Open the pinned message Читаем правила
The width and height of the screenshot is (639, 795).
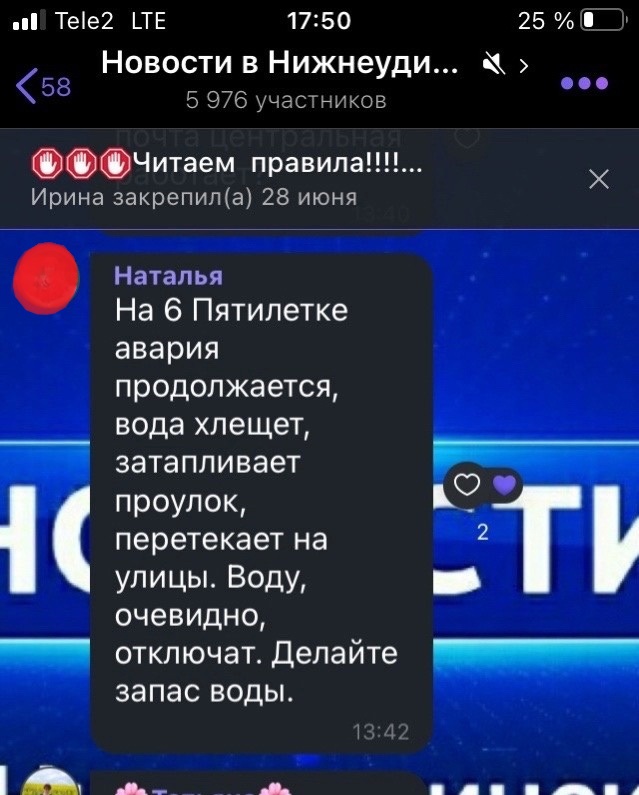point(230,177)
